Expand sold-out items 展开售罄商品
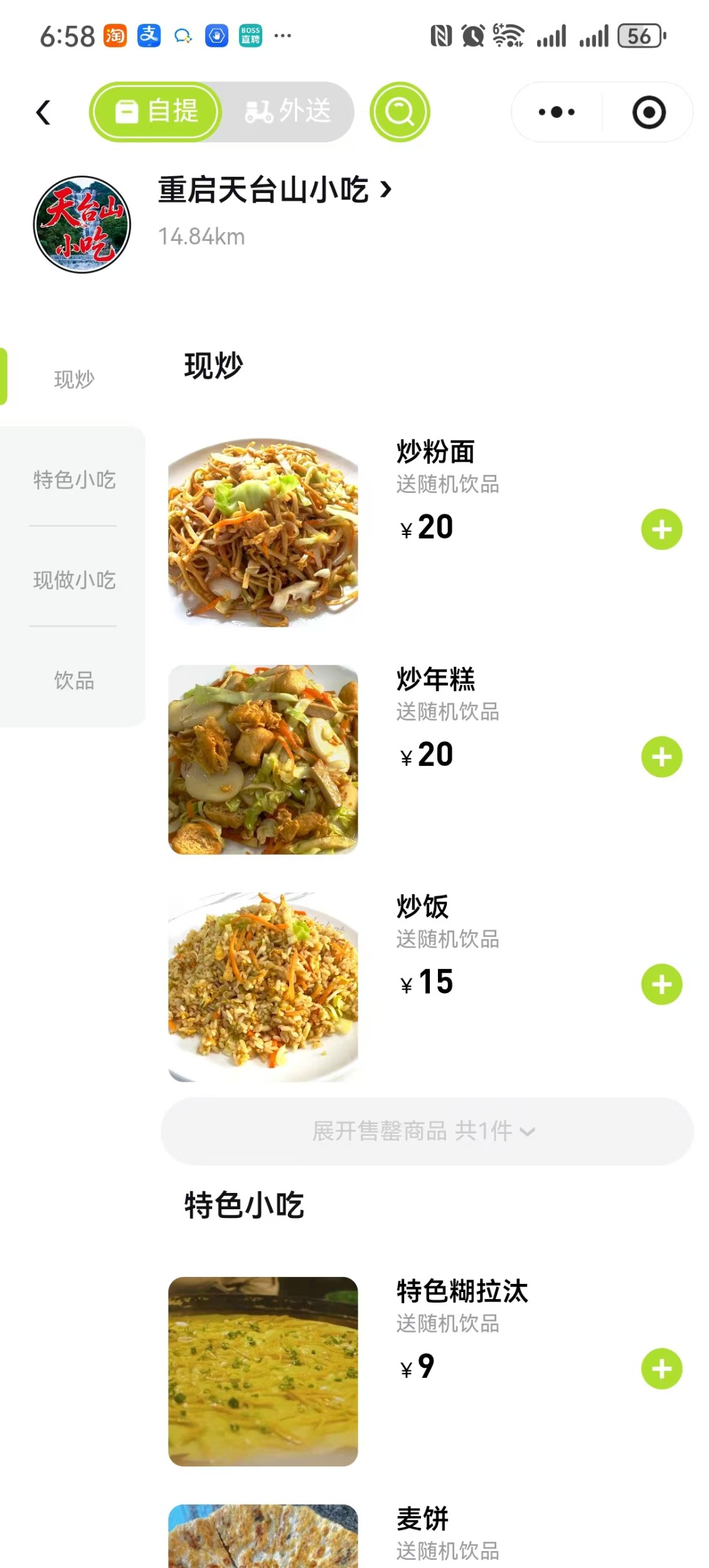Screen dimensions: 709x1568 tap(427, 1131)
